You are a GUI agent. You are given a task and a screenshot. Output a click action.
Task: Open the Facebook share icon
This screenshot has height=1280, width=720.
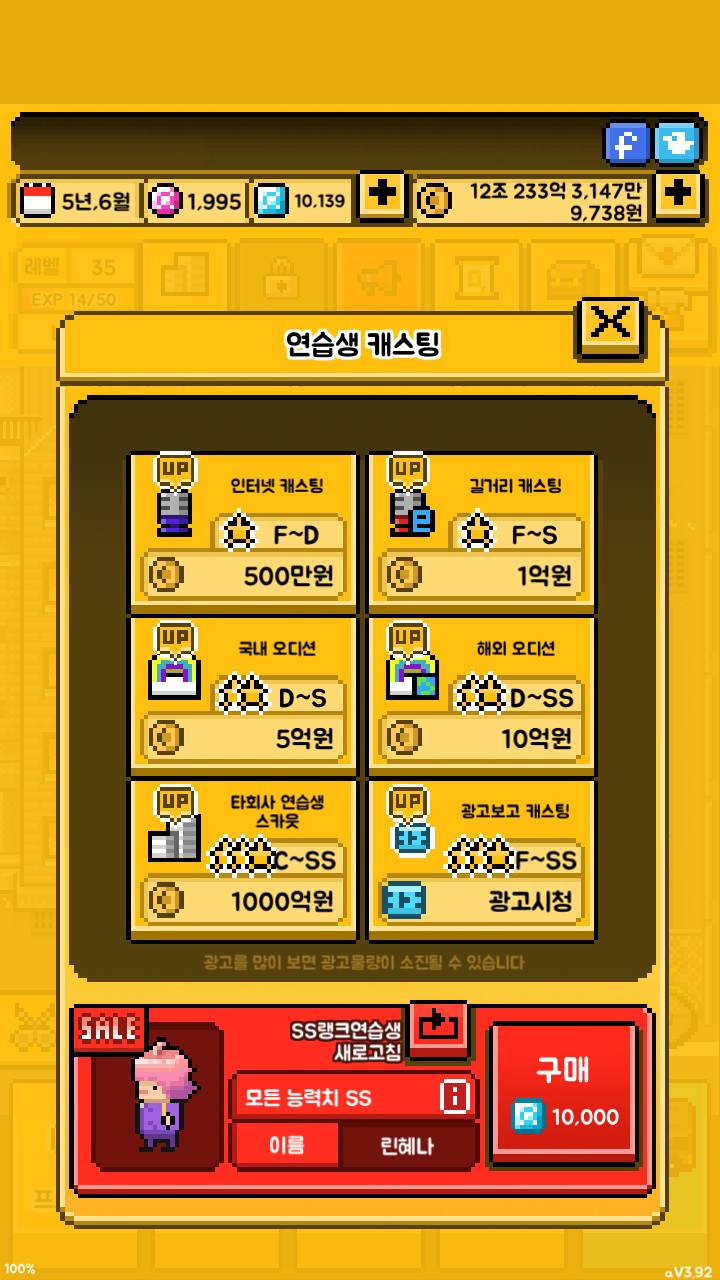coord(626,143)
